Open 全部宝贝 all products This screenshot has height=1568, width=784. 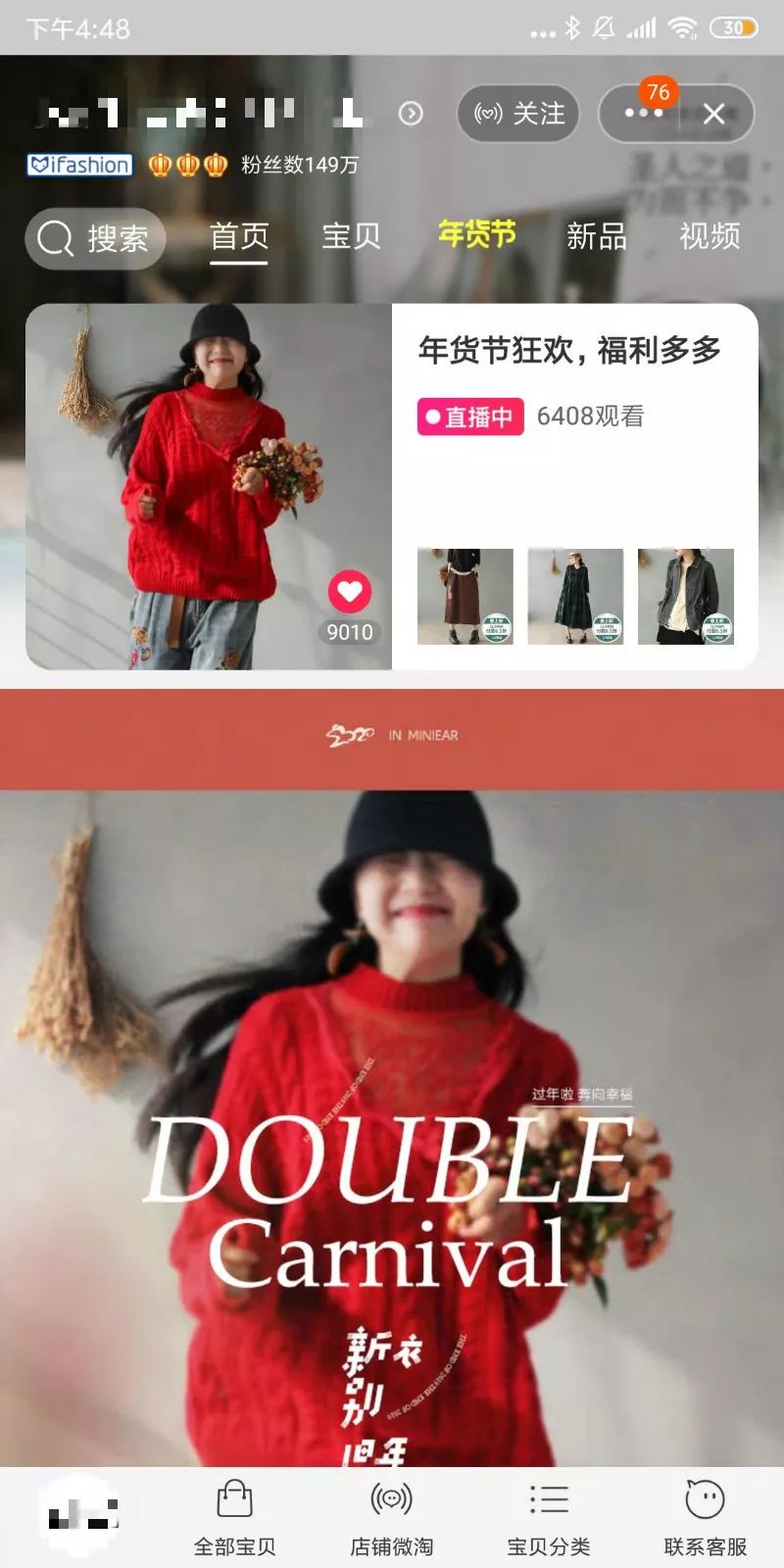(x=234, y=1517)
